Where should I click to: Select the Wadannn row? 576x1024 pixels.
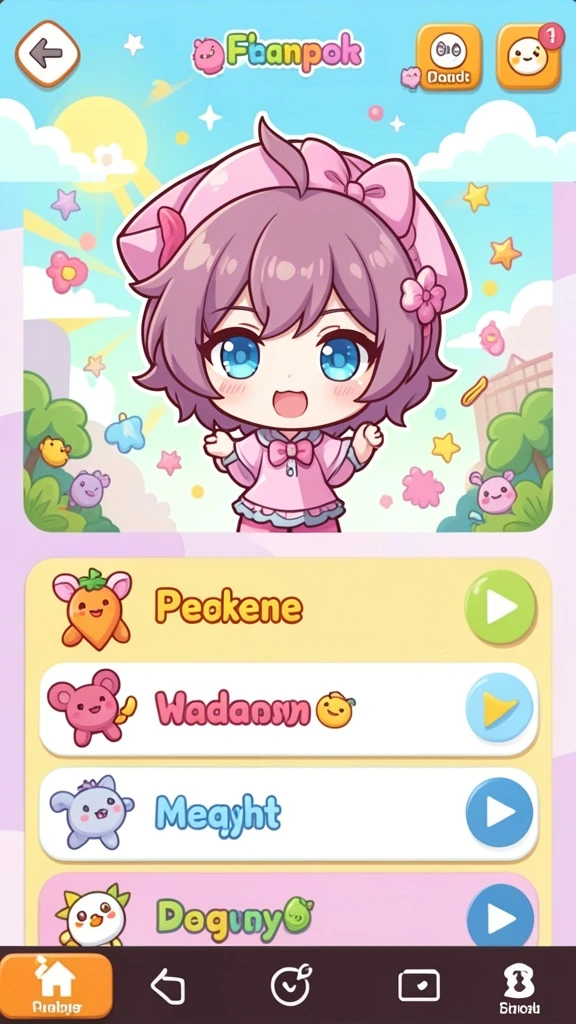(289, 710)
